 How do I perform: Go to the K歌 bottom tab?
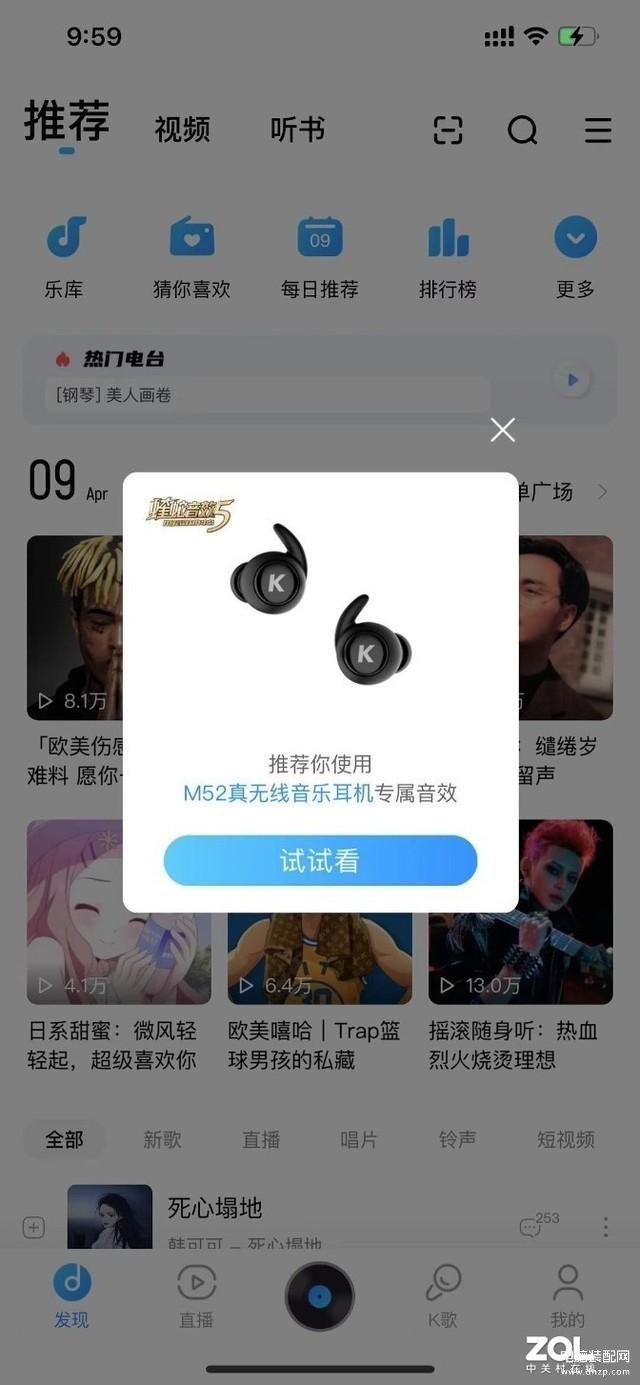click(443, 1296)
